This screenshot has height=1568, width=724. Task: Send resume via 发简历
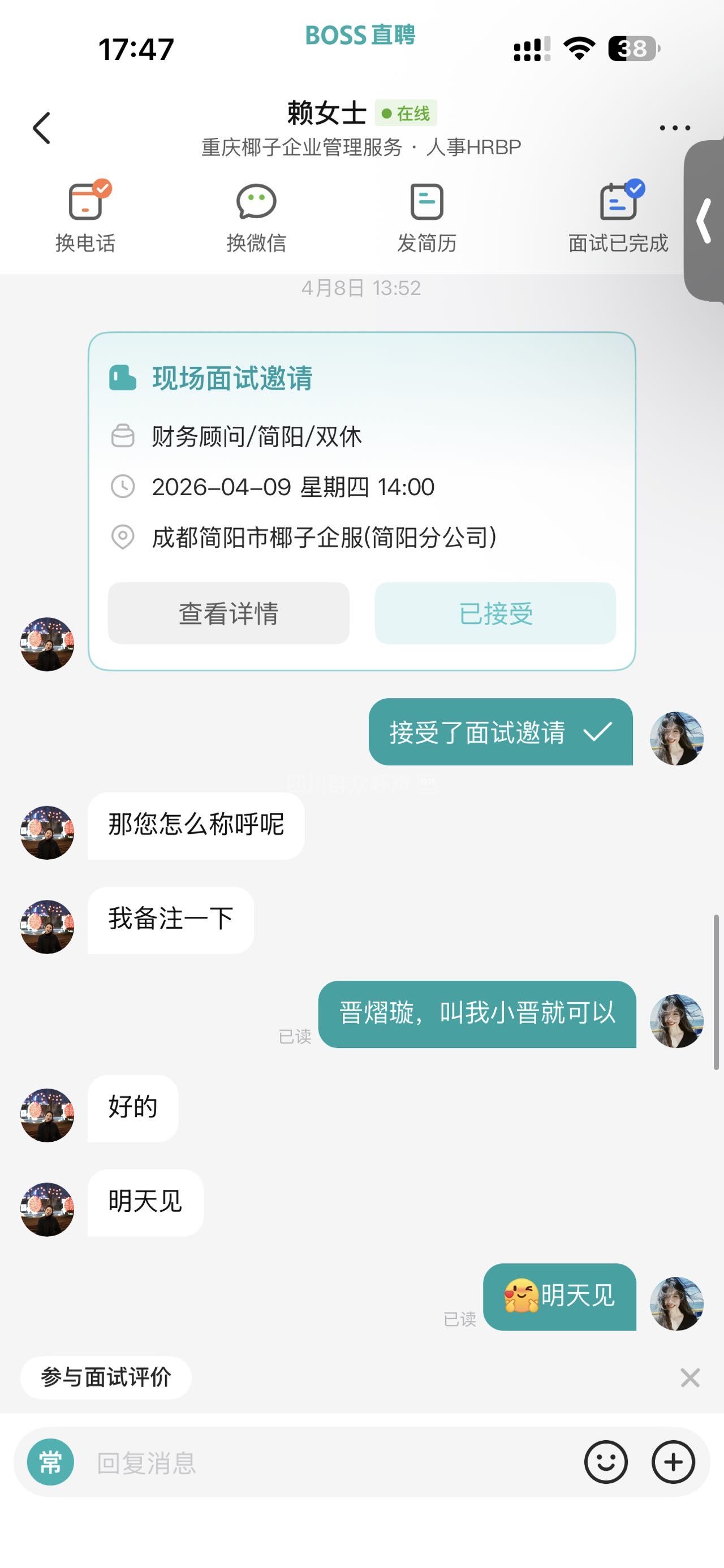[427, 216]
